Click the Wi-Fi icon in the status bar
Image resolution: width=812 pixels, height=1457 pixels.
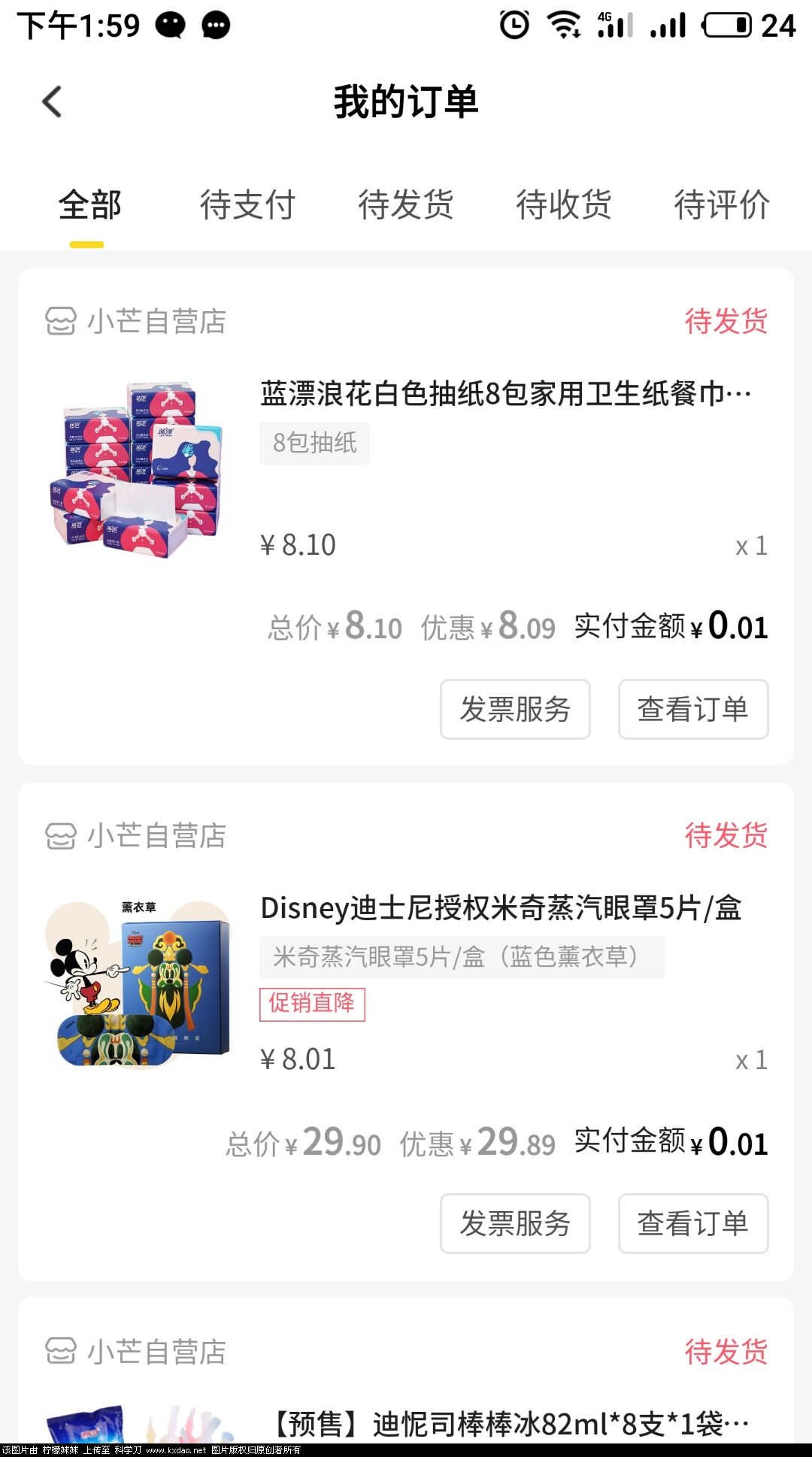pyautogui.click(x=564, y=24)
